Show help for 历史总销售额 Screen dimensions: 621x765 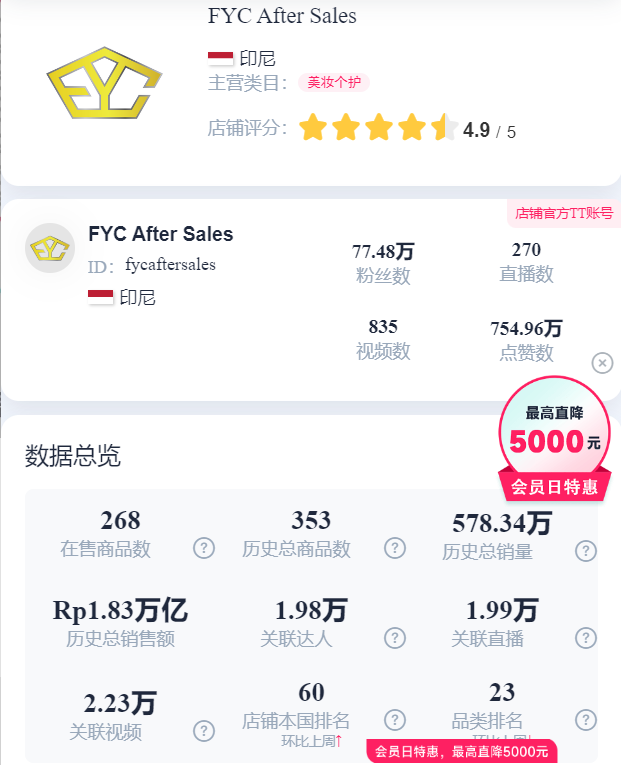coord(204,637)
